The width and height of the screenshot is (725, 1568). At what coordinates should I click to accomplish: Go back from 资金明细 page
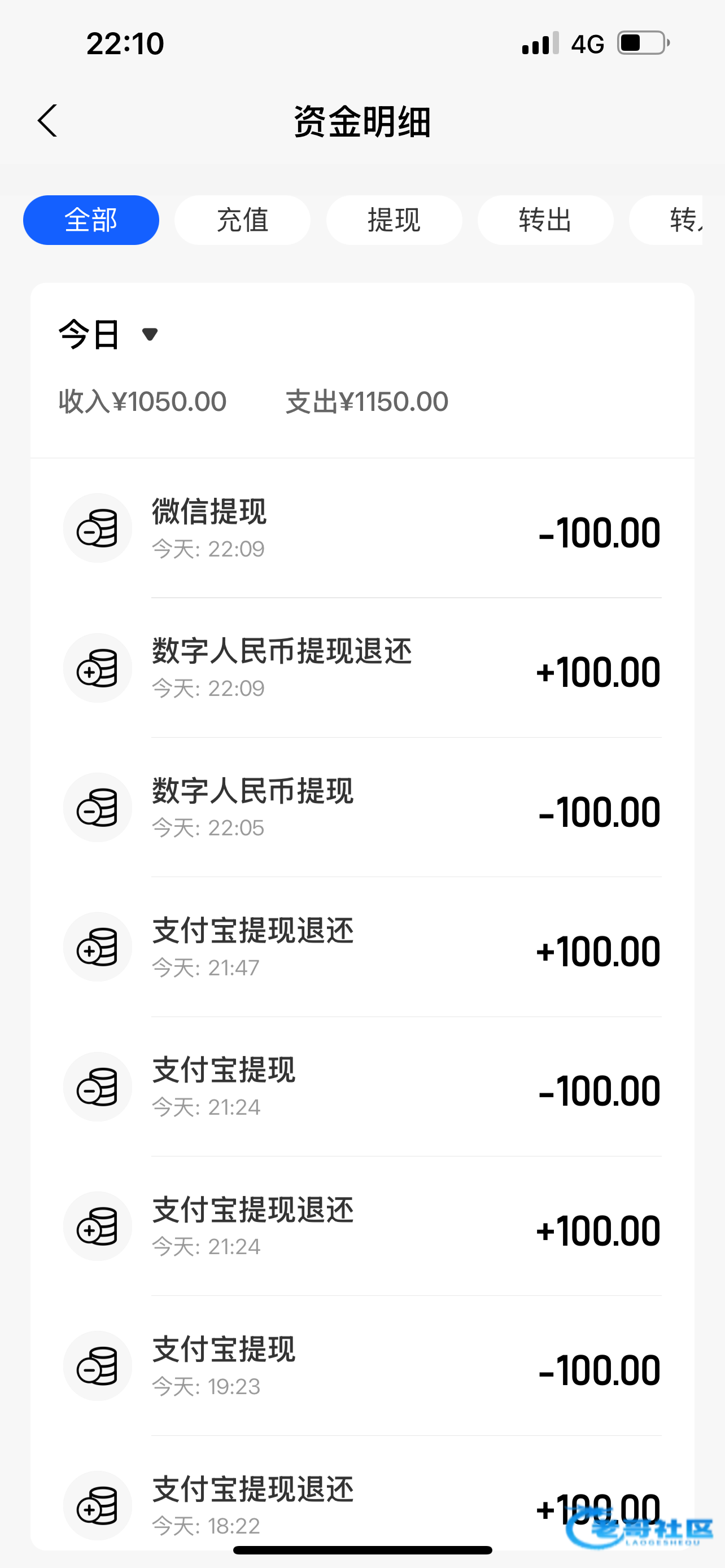pos(47,121)
